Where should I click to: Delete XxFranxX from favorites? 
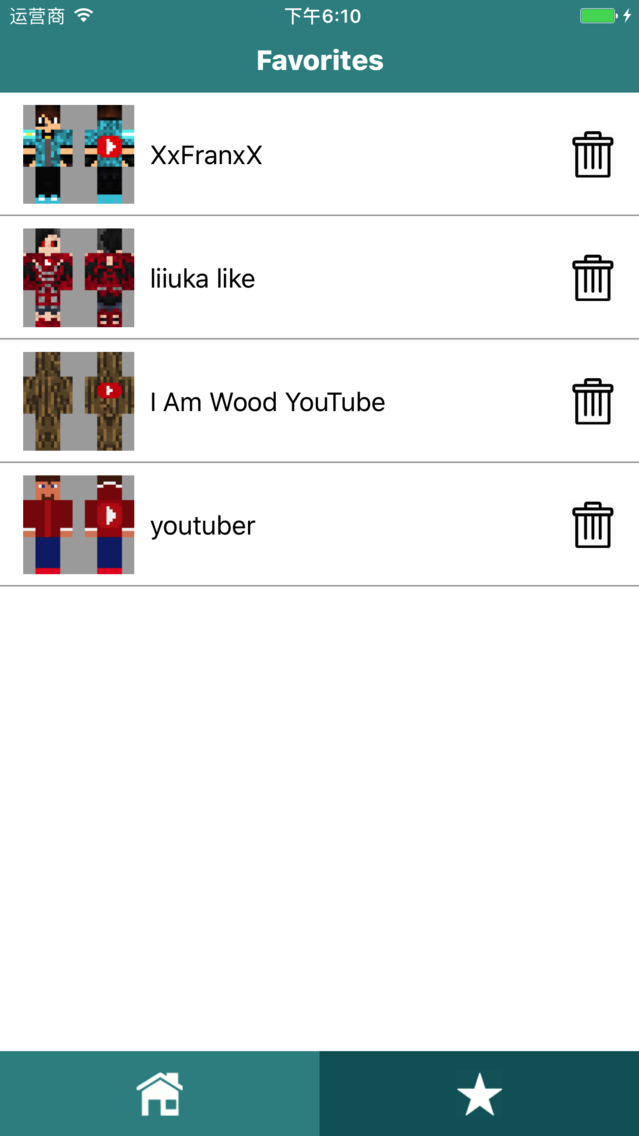pyautogui.click(x=592, y=155)
